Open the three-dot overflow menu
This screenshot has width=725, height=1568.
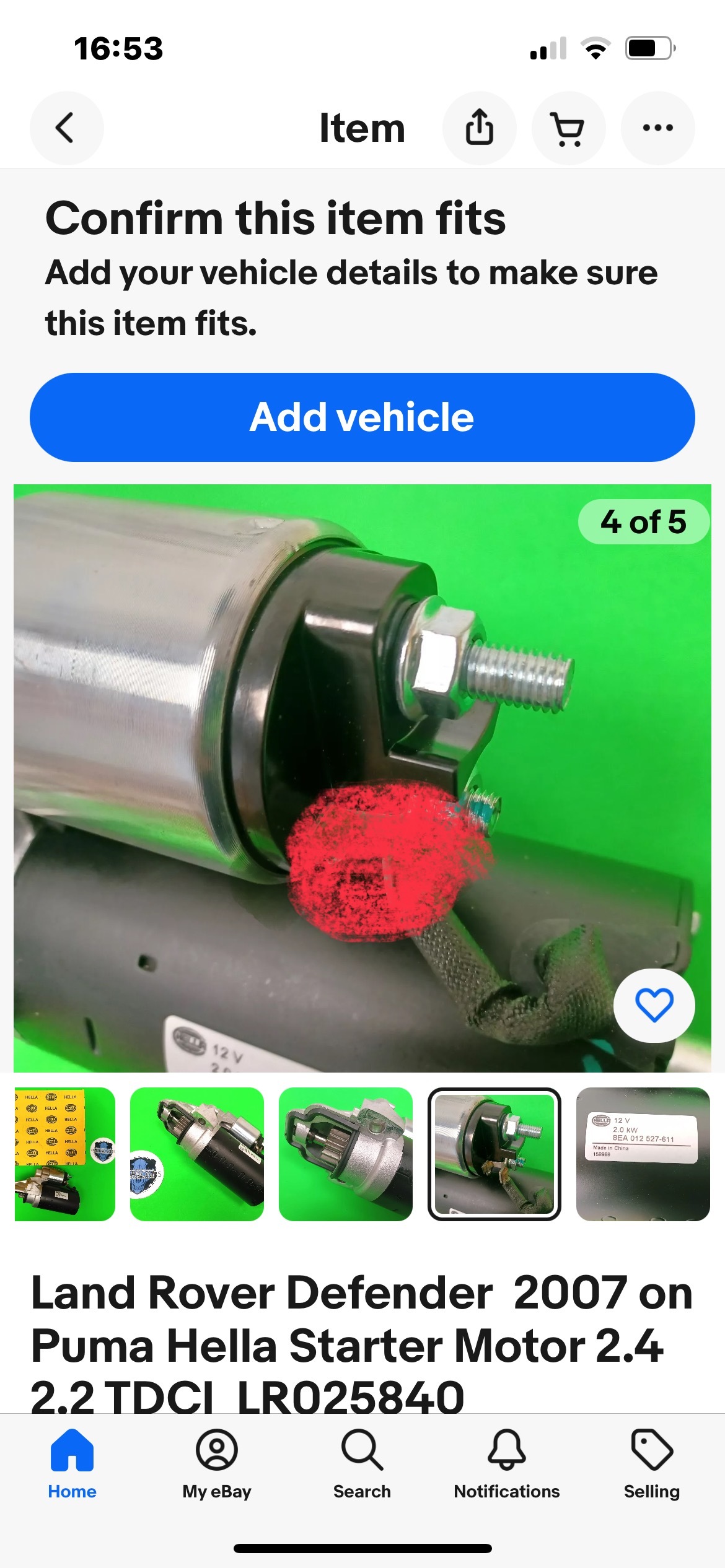tap(657, 128)
